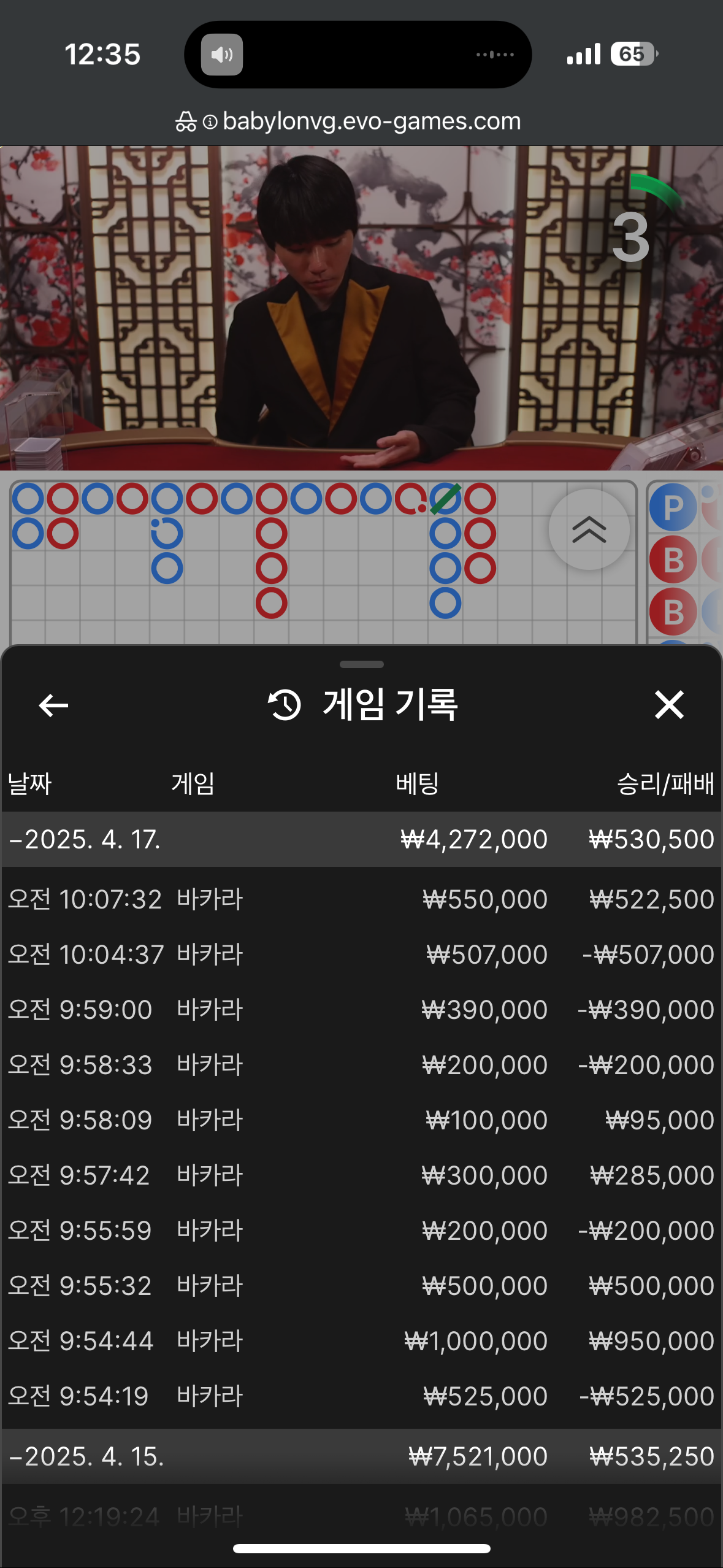Go back from the game history panel

coord(53,705)
